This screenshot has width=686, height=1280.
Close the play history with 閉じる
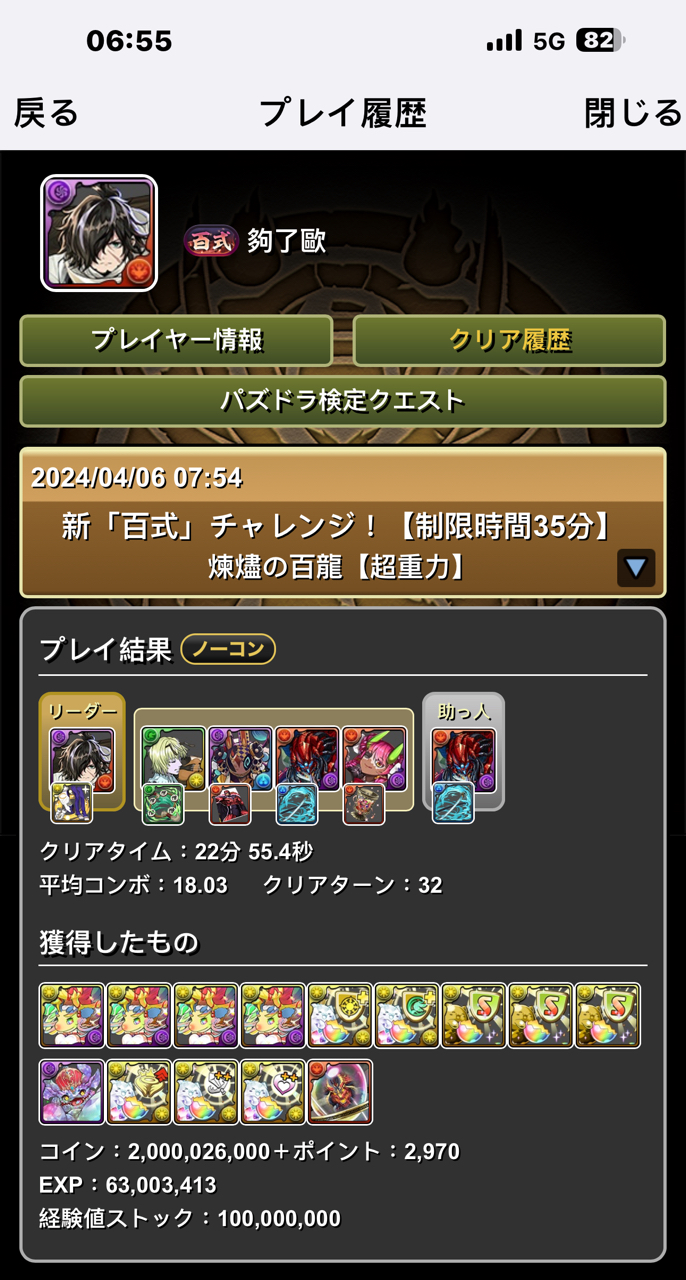coord(632,113)
